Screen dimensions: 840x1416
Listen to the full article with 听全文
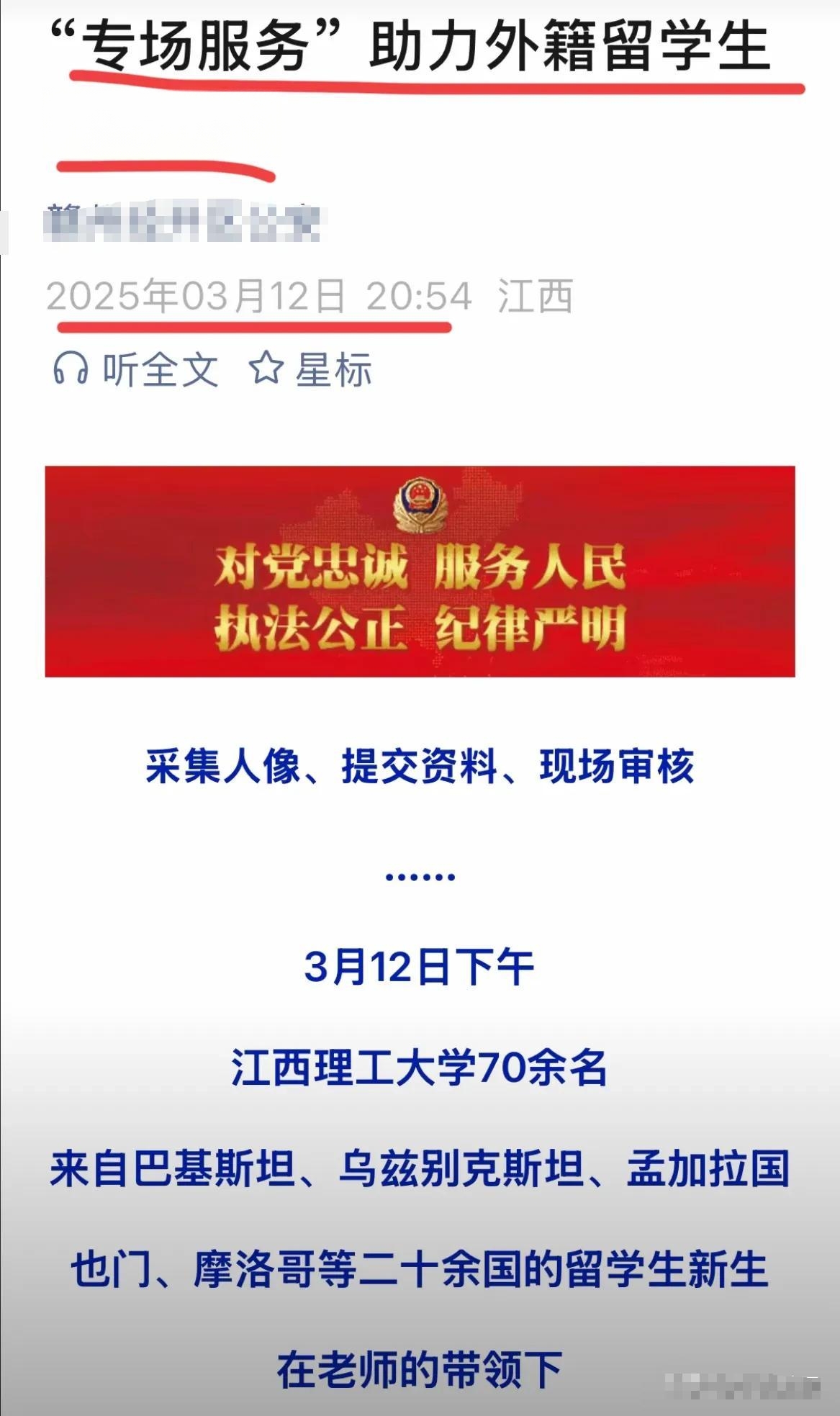[x=136, y=370]
